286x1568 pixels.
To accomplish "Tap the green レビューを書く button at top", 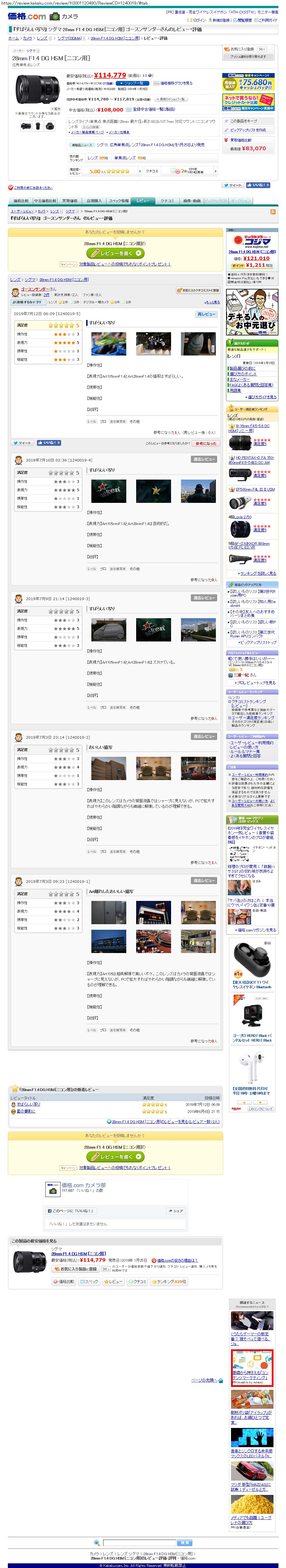I will click(x=115, y=253).
